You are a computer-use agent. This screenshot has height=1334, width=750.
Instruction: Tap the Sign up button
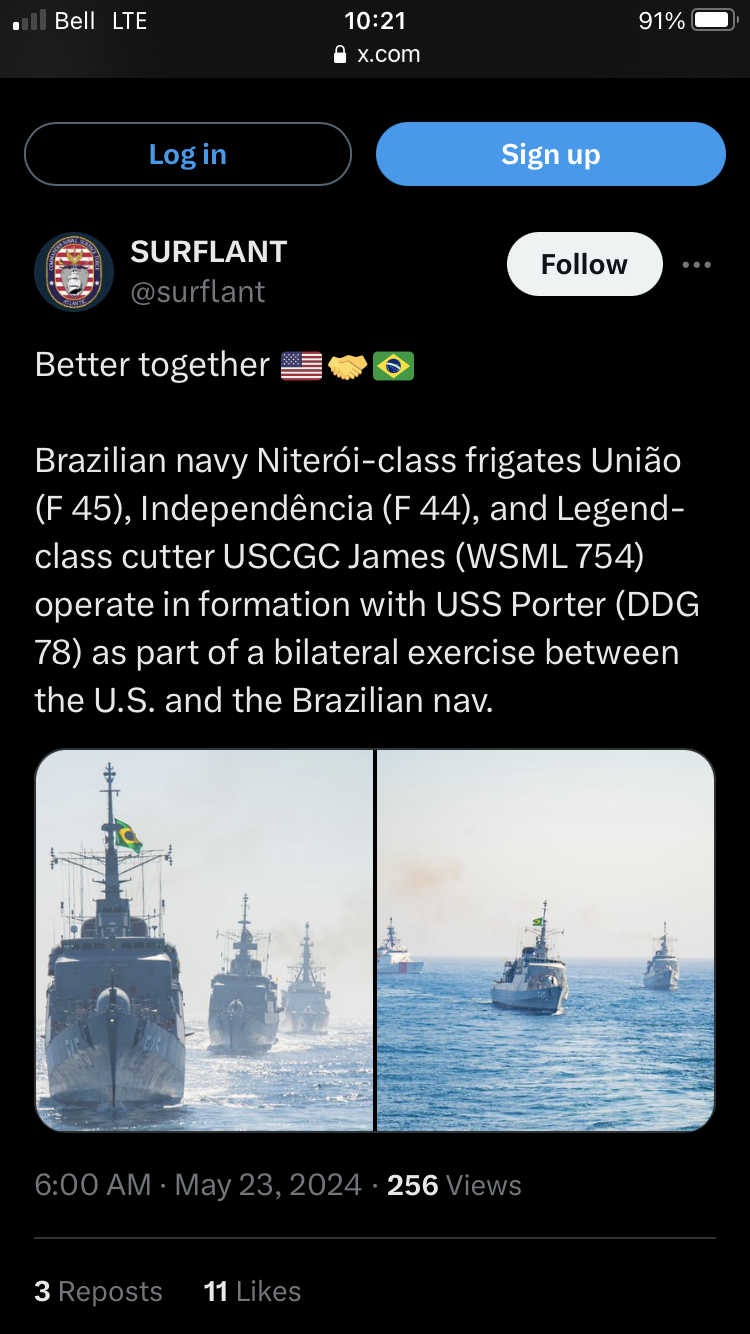coord(551,154)
